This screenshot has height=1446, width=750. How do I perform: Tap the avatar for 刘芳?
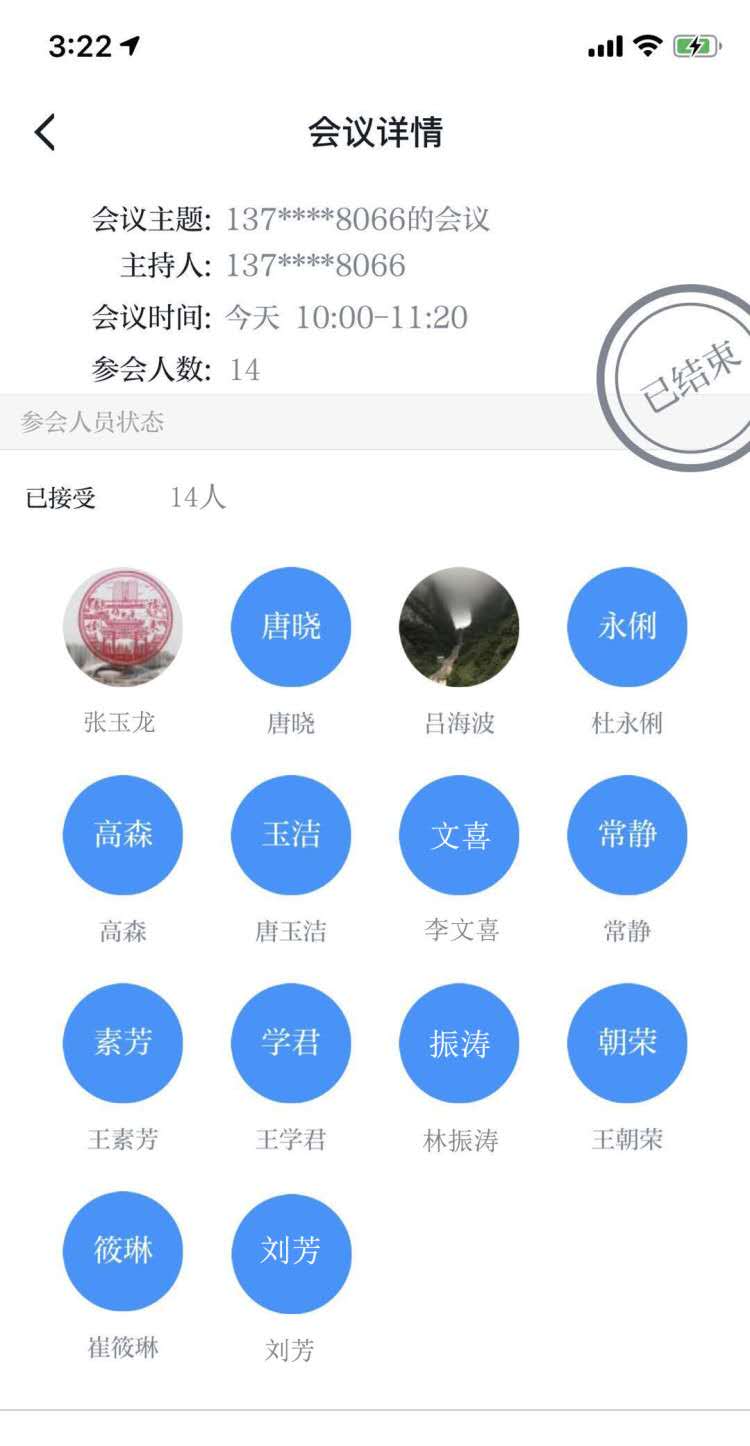tap(291, 1253)
